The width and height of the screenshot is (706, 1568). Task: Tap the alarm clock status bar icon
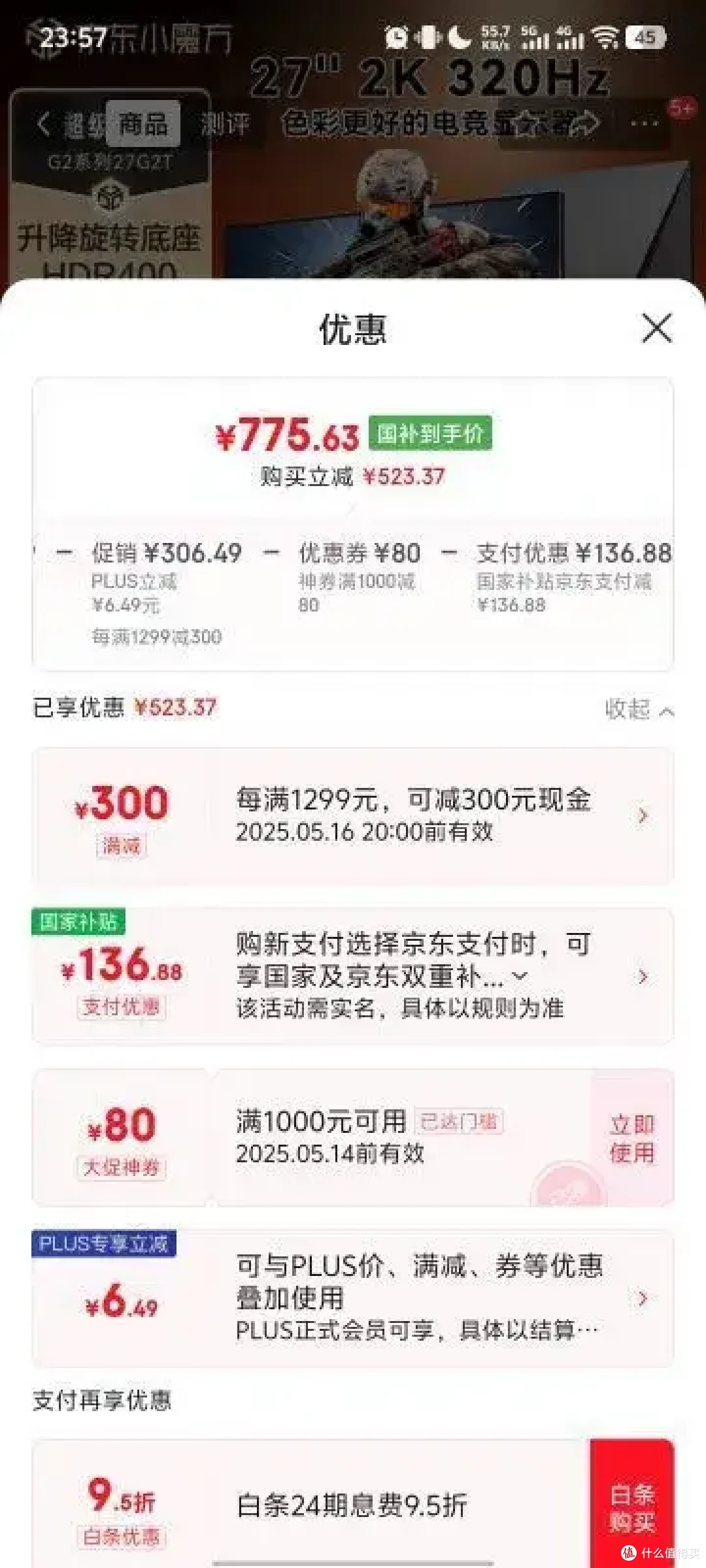pyautogui.click(x=399, y=37)
